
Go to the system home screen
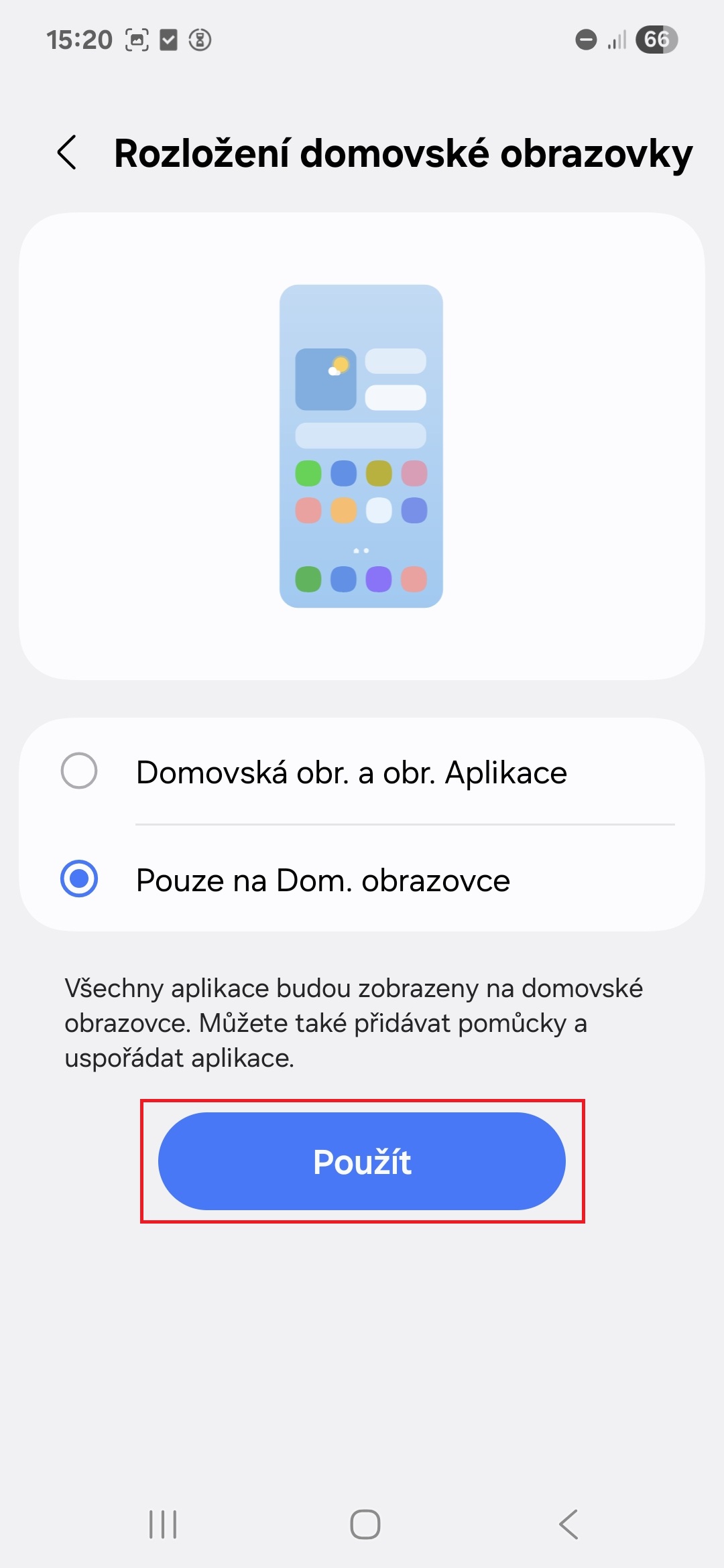tap(365, 1524)
